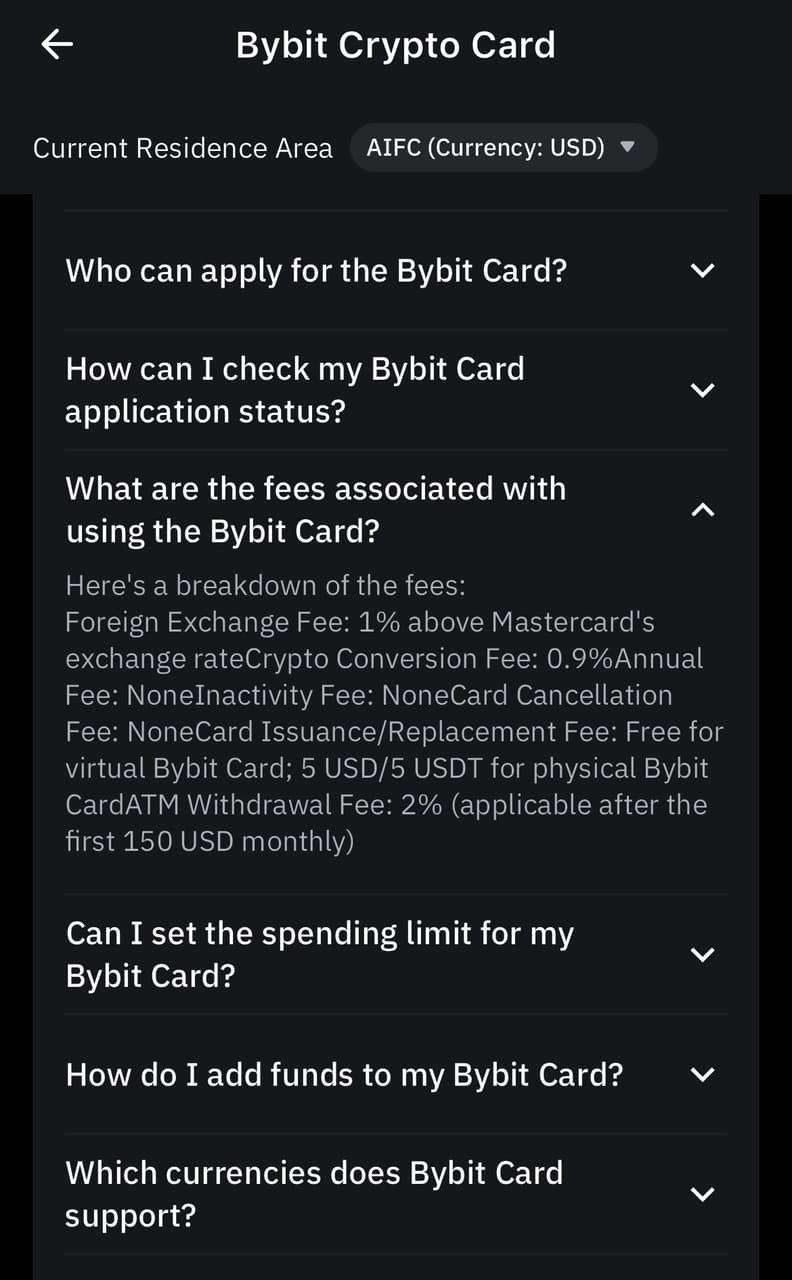Open 'Can I set the spending limit' question
792x1280 pixels.
point(320,953)
